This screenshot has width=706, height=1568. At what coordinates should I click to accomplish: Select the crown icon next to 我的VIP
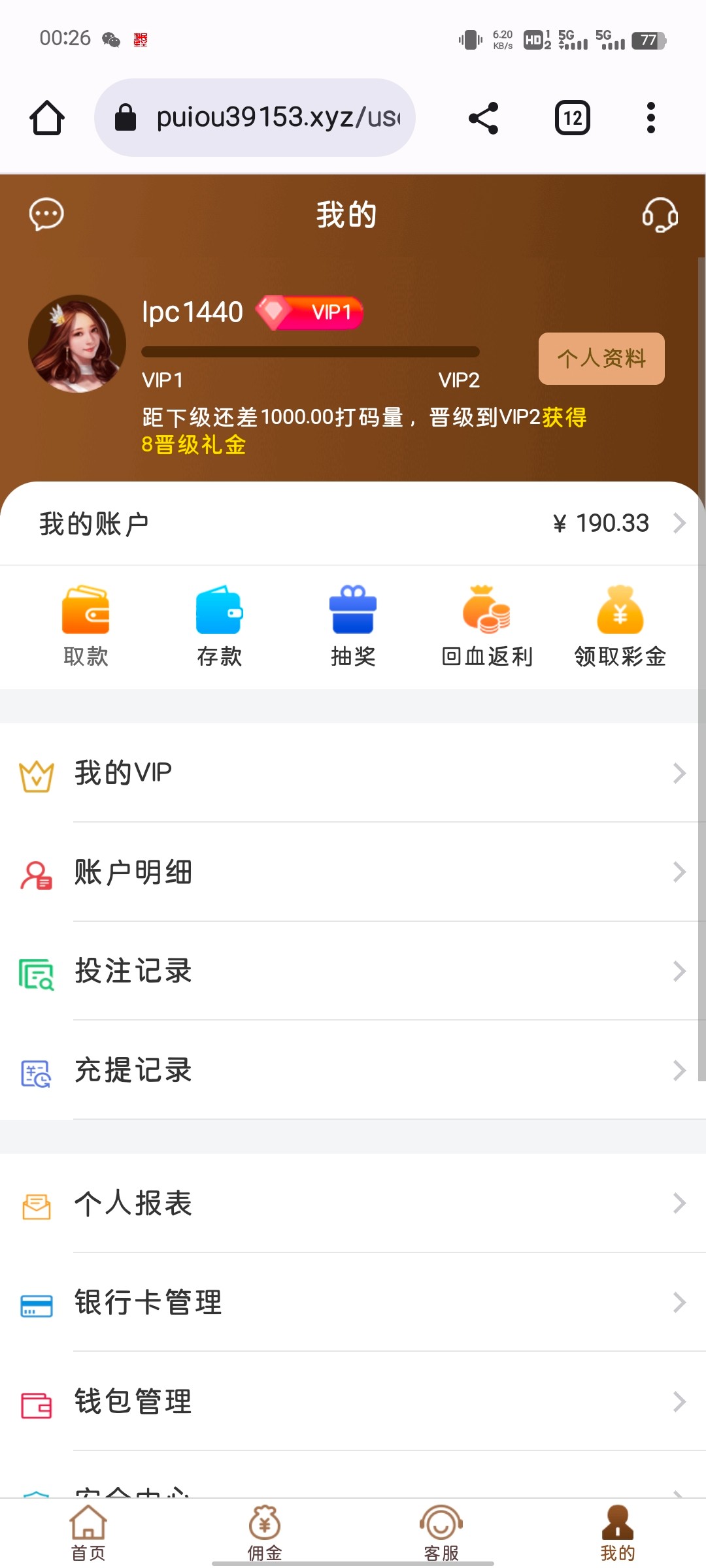37,774
